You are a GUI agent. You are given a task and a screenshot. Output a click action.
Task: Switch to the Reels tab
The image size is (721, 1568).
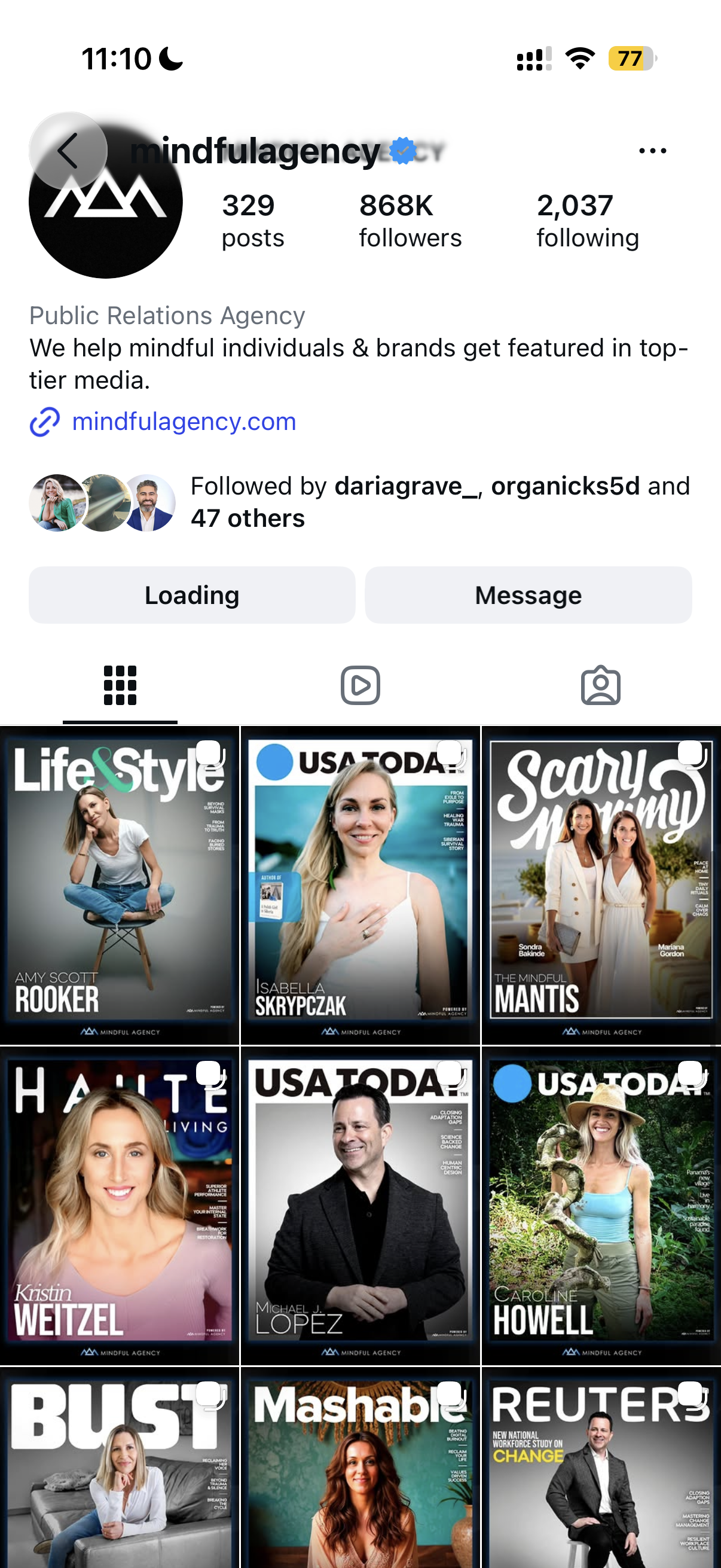coord(360,685)
